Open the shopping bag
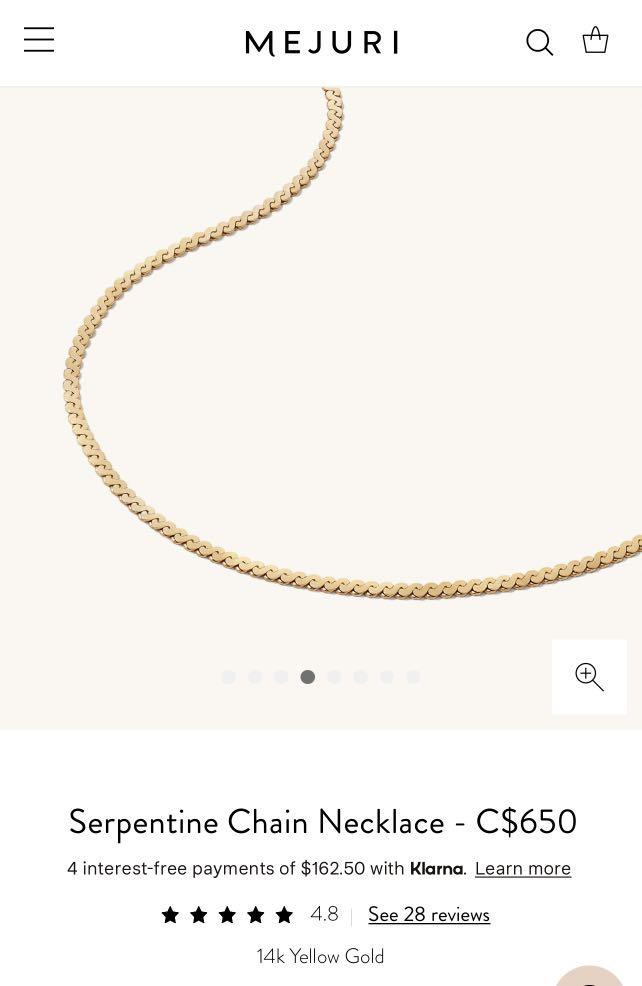 point(595,40)
